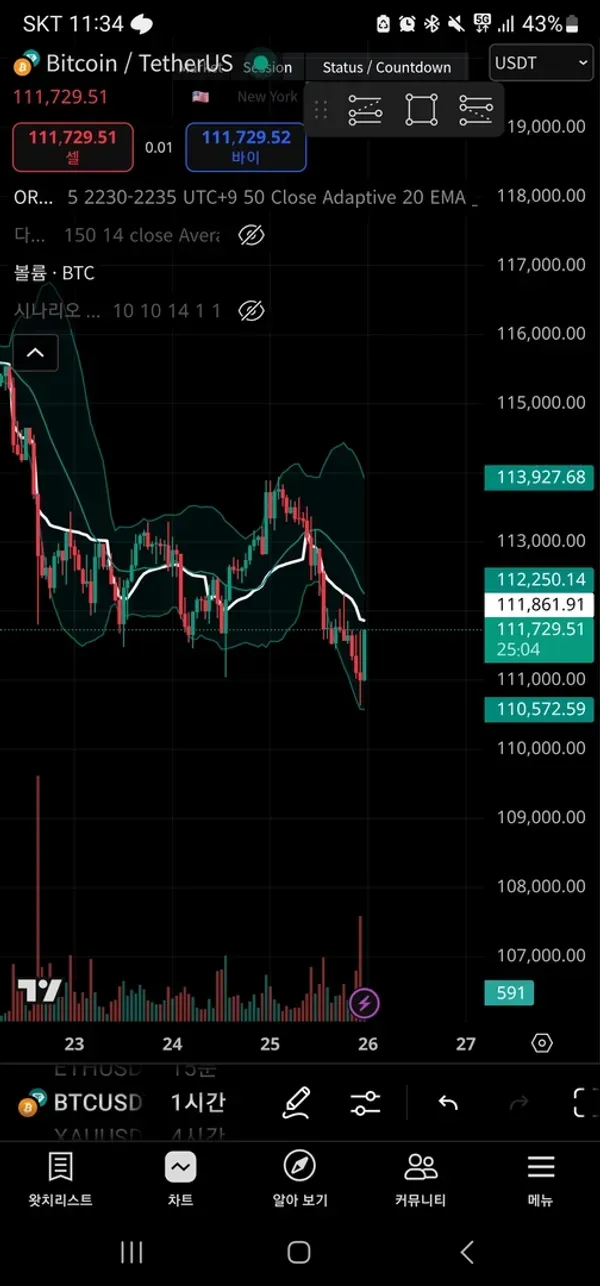Open the 커뮤니티 tab
The width and height of the screenshot is (600, 1286).
pyautogui.click(x=420, y=1179)
